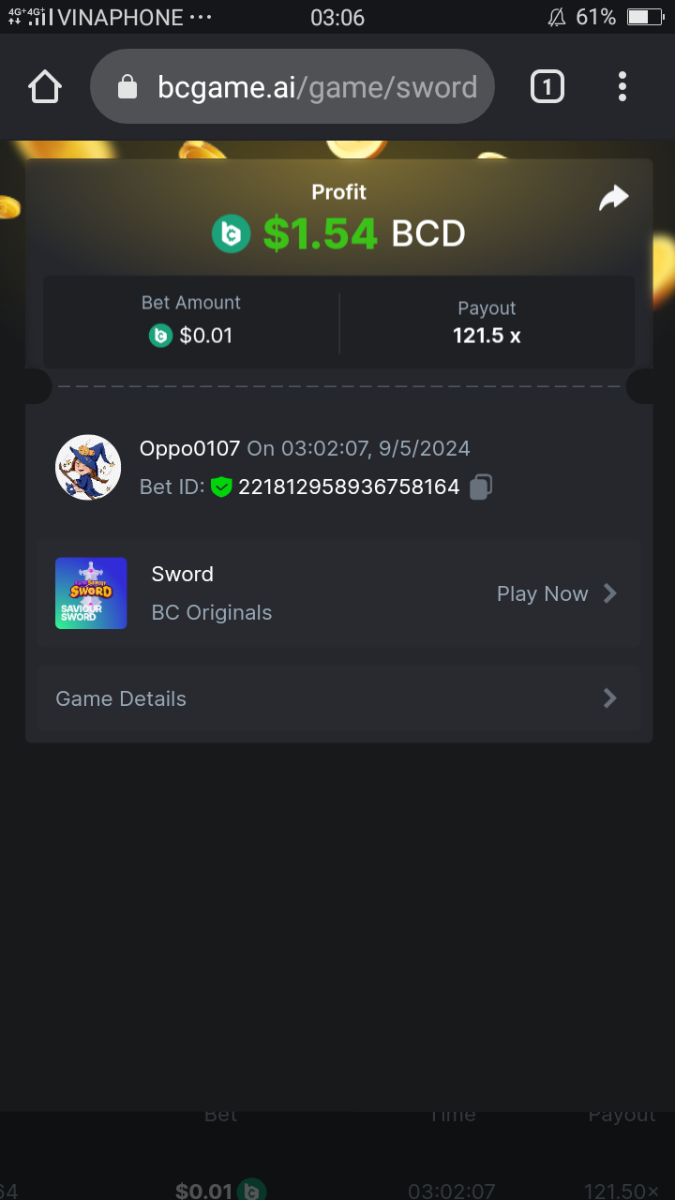Edit the bcgame.ai address bar

tap(300, 87)
